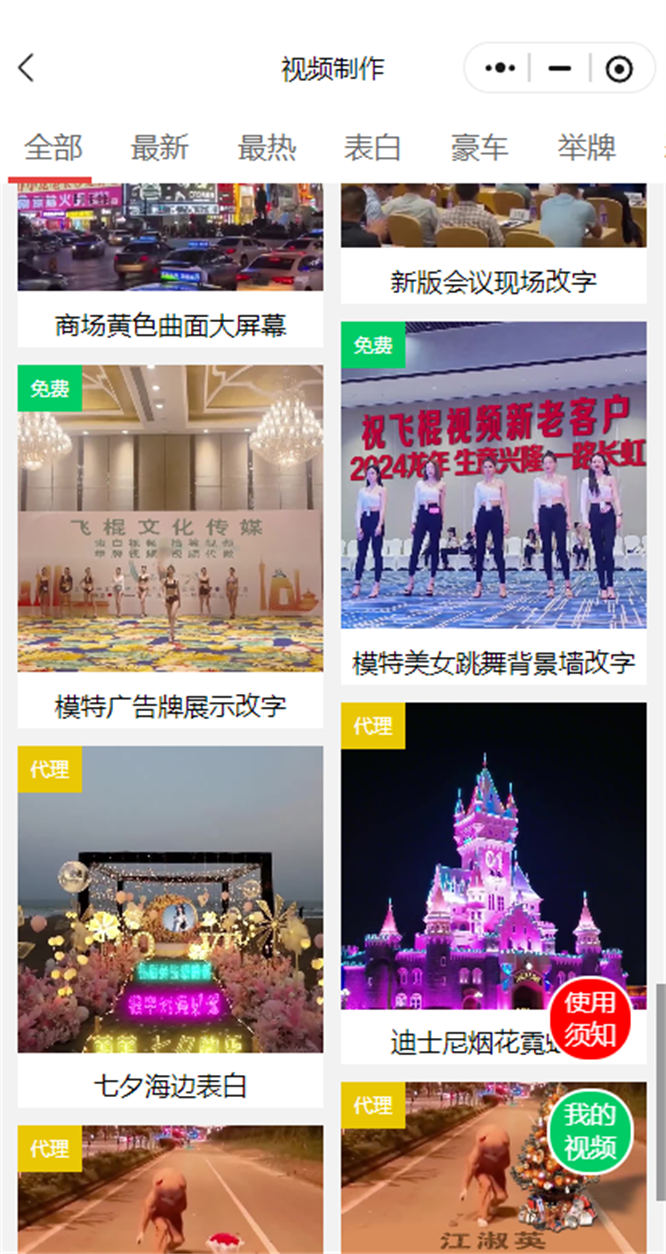Image resolution: width=666 pixels, height=1254 pixels.
Task: Open 我的视频 floating button
Action: (x=590, y=1131)
